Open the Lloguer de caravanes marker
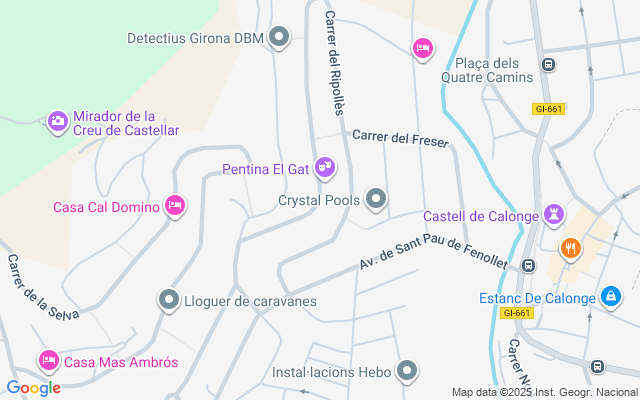 pyautogui.click(x=168, y=299)
